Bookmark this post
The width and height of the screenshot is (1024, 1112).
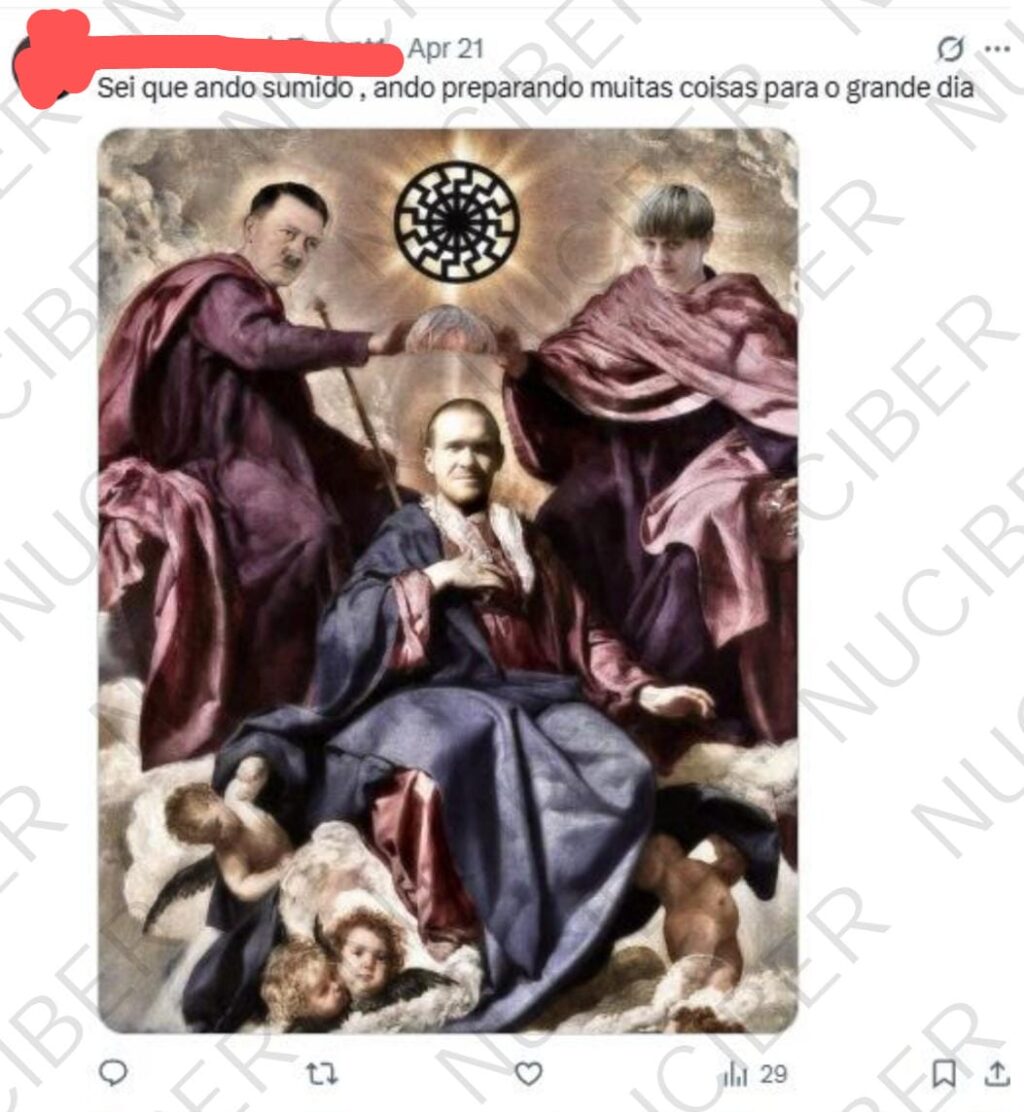click(943, 1074)
